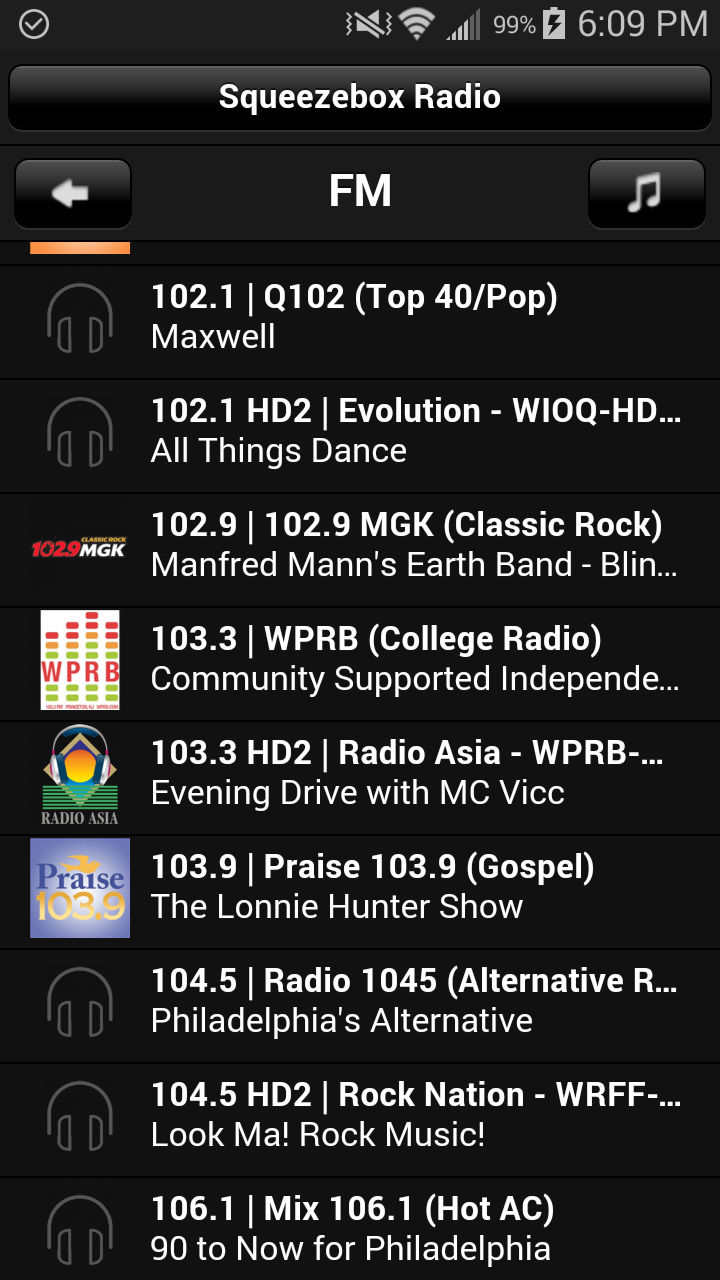Open the Squeezebox Radio player selector
Image resolution: width=720 pixels, height=1280 pixels.
[360, 97]
